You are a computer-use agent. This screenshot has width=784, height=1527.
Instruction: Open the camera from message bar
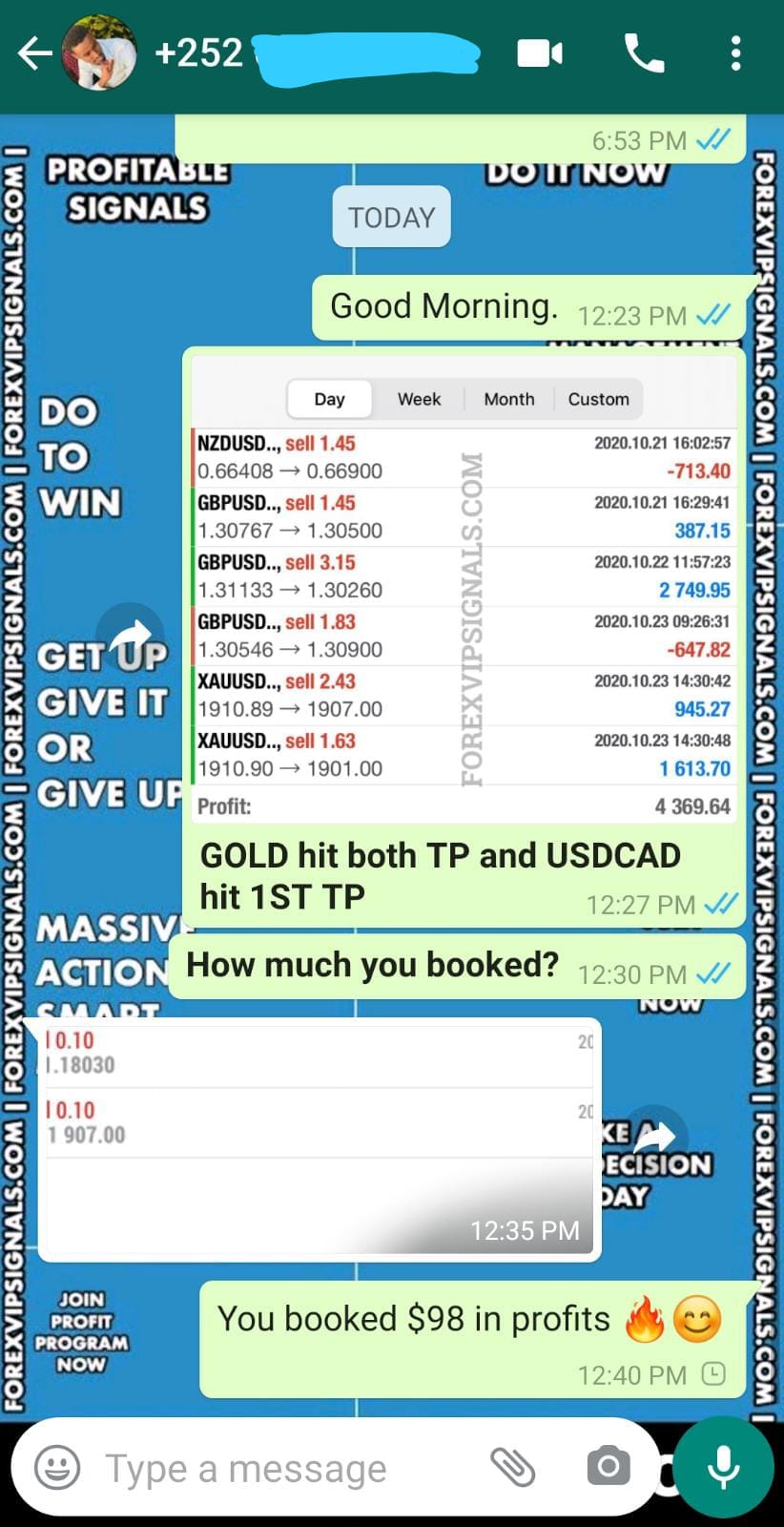coord(608,1467)
